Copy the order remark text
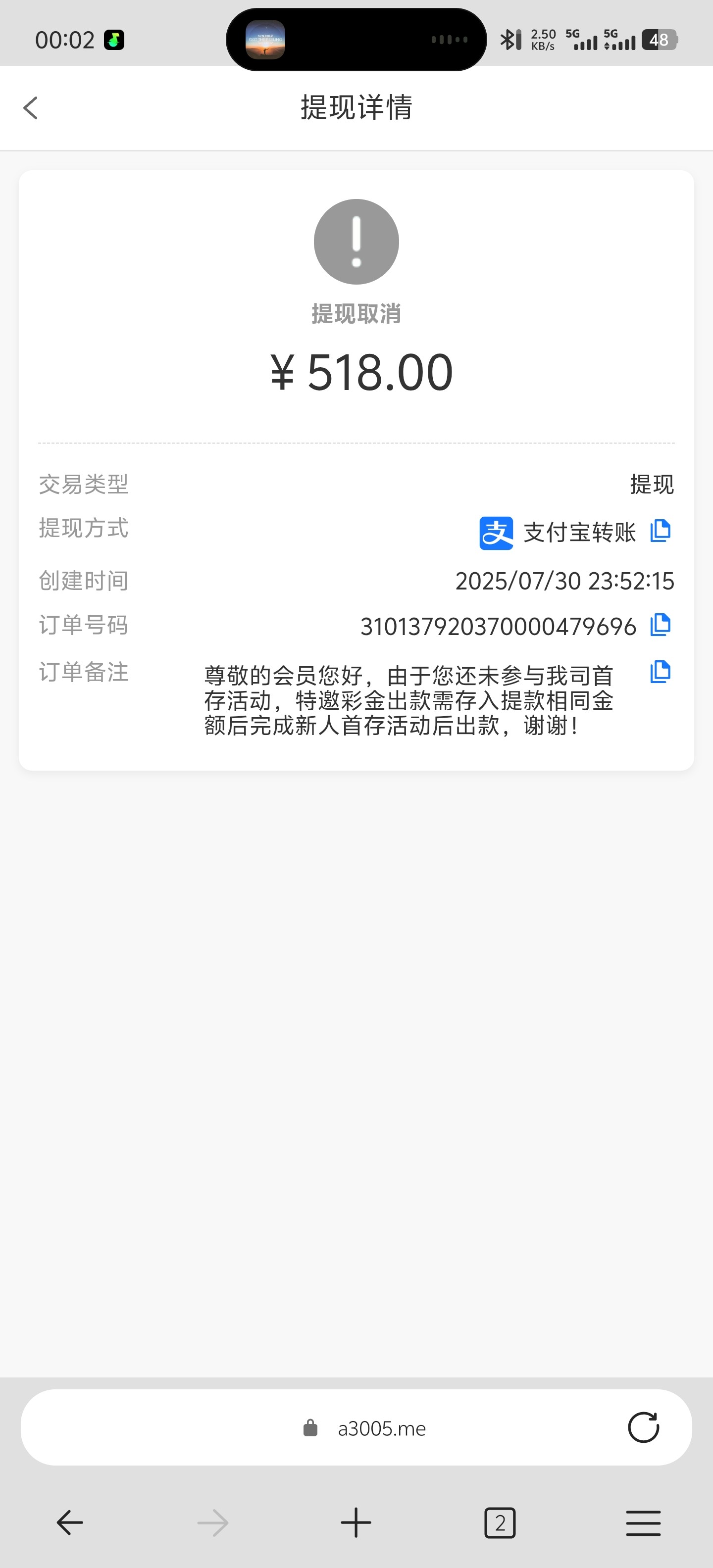 660,672
